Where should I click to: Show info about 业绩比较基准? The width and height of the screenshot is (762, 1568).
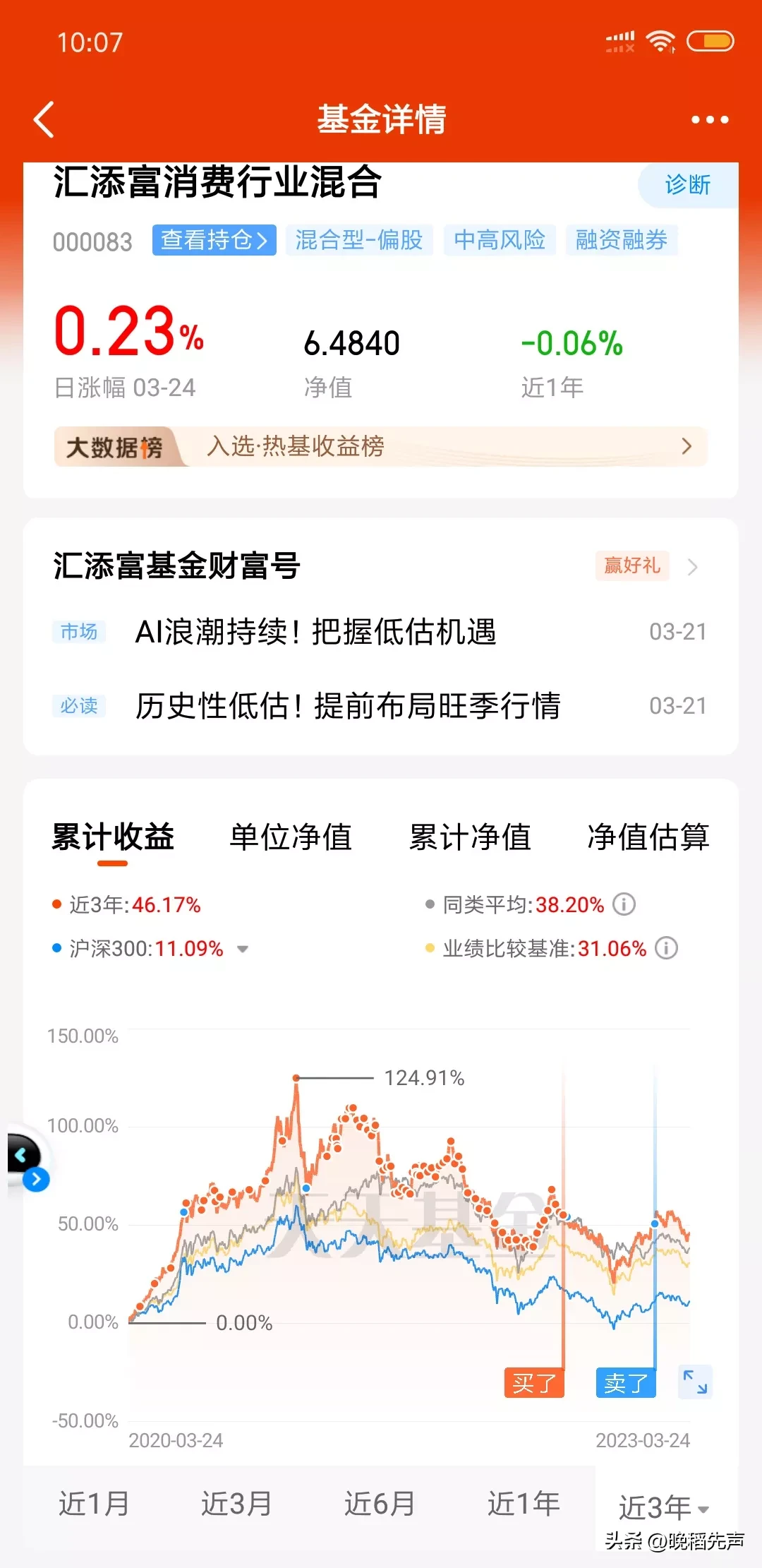click(x=666, y=948)
